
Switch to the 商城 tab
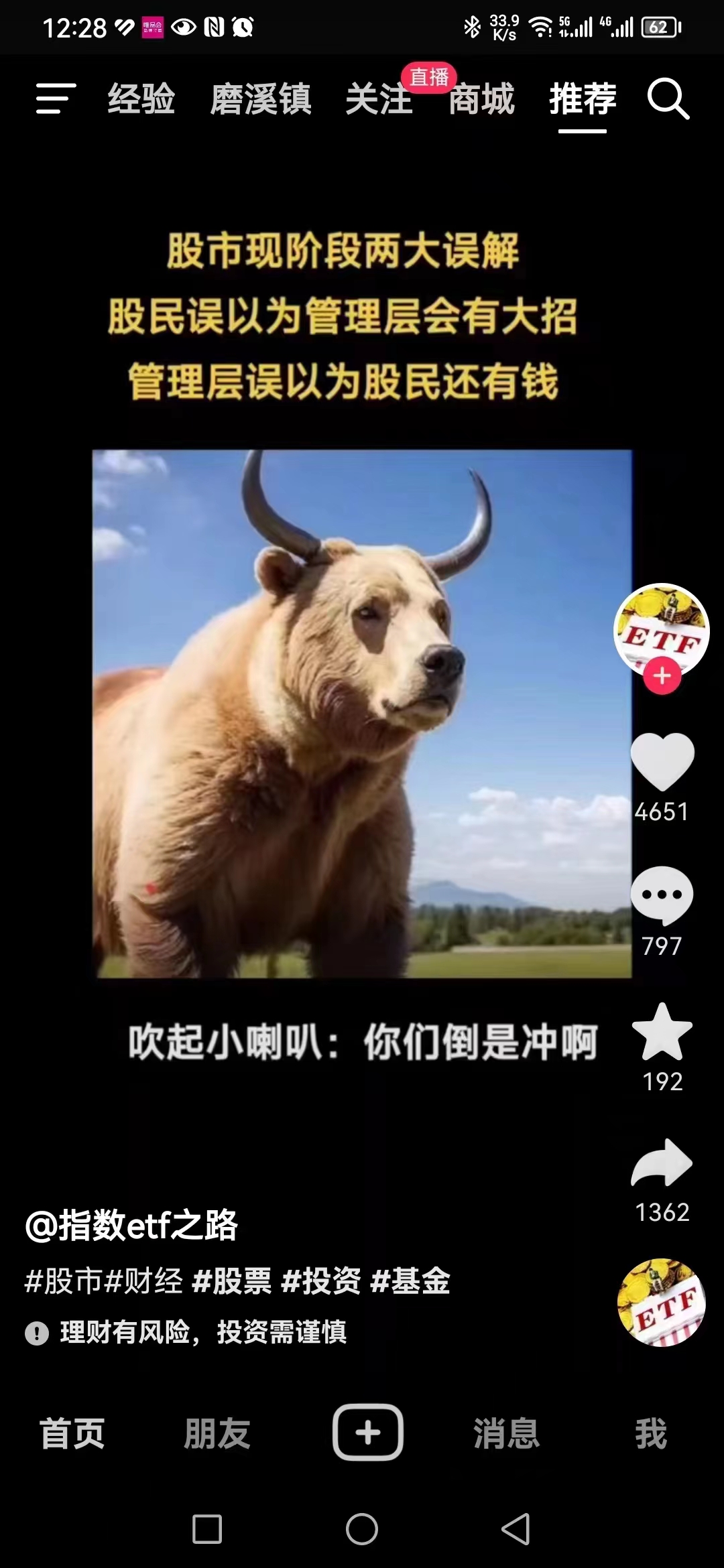(x=481, y=99)
